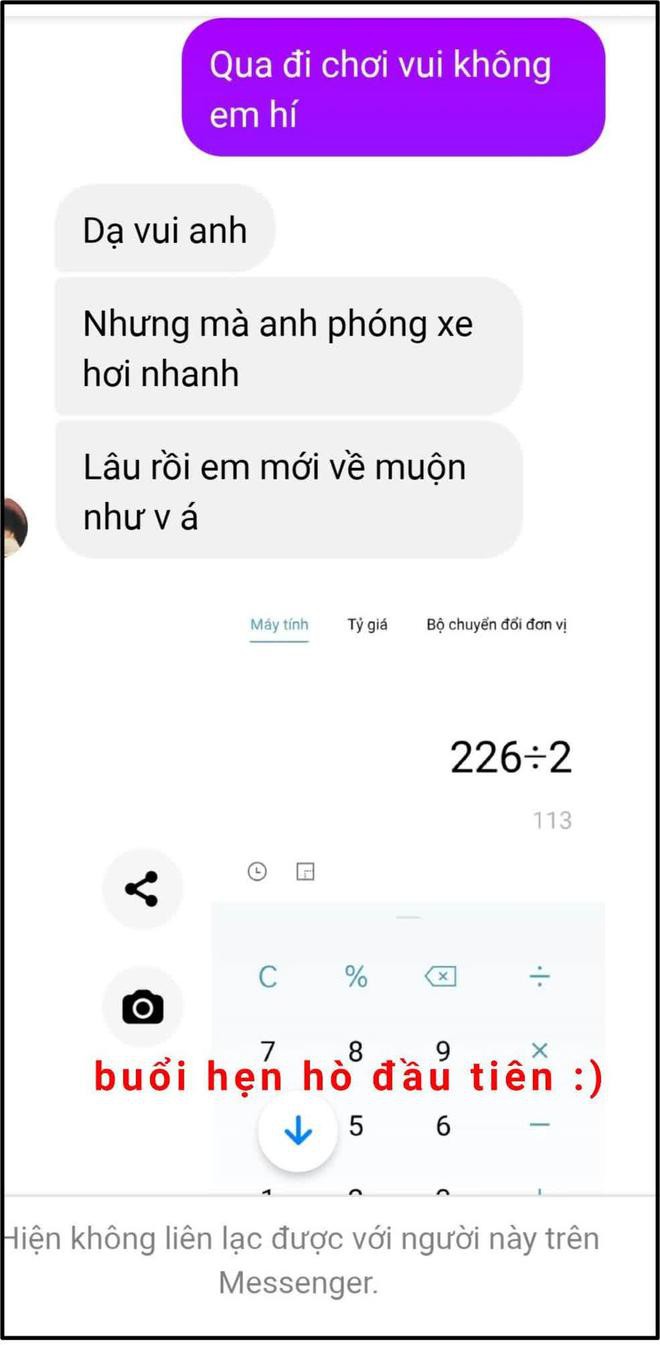Jump to latest messages with down arrow

(x=298, y=1132)
